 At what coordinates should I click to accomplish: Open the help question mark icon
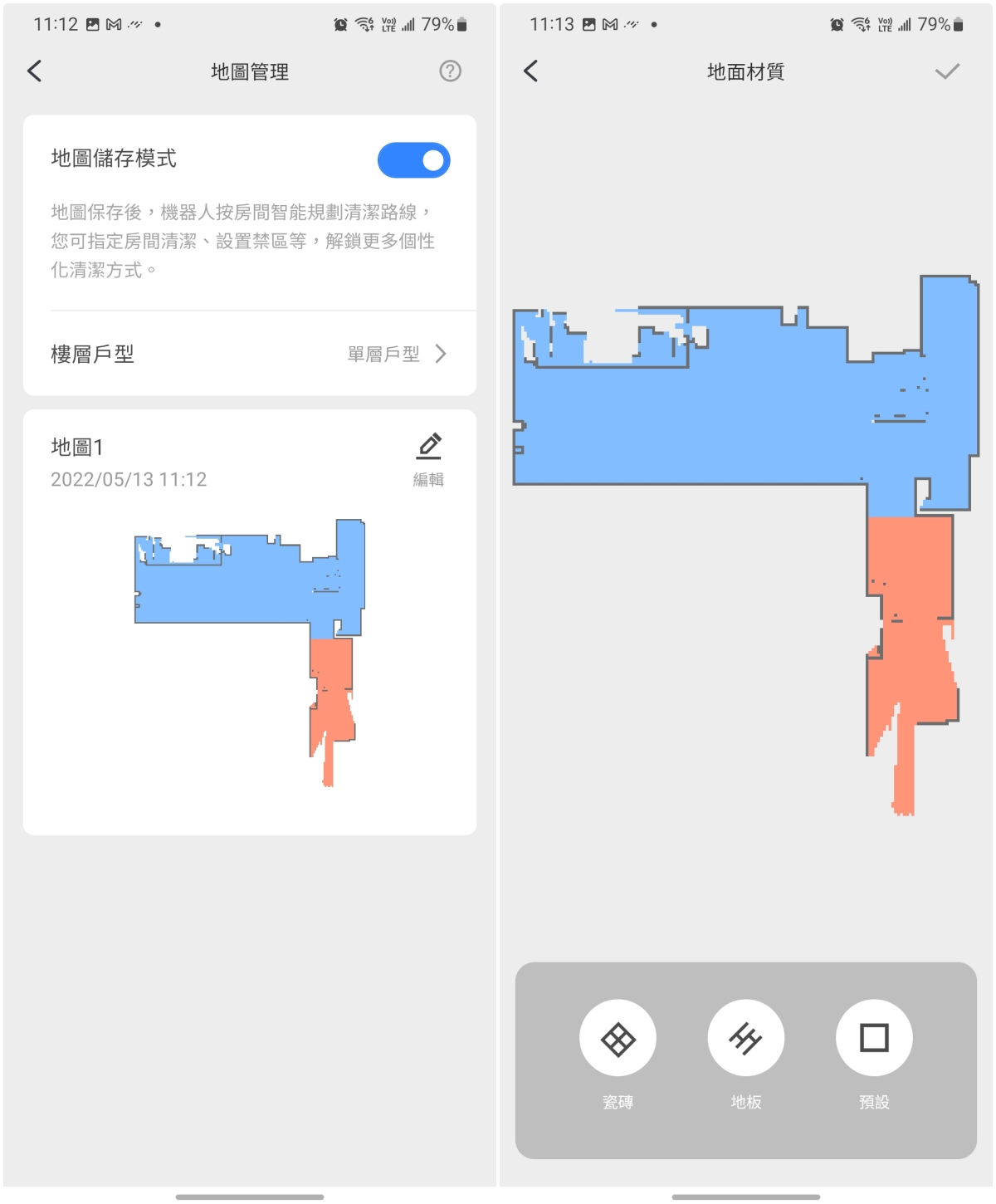click(450, 71)
